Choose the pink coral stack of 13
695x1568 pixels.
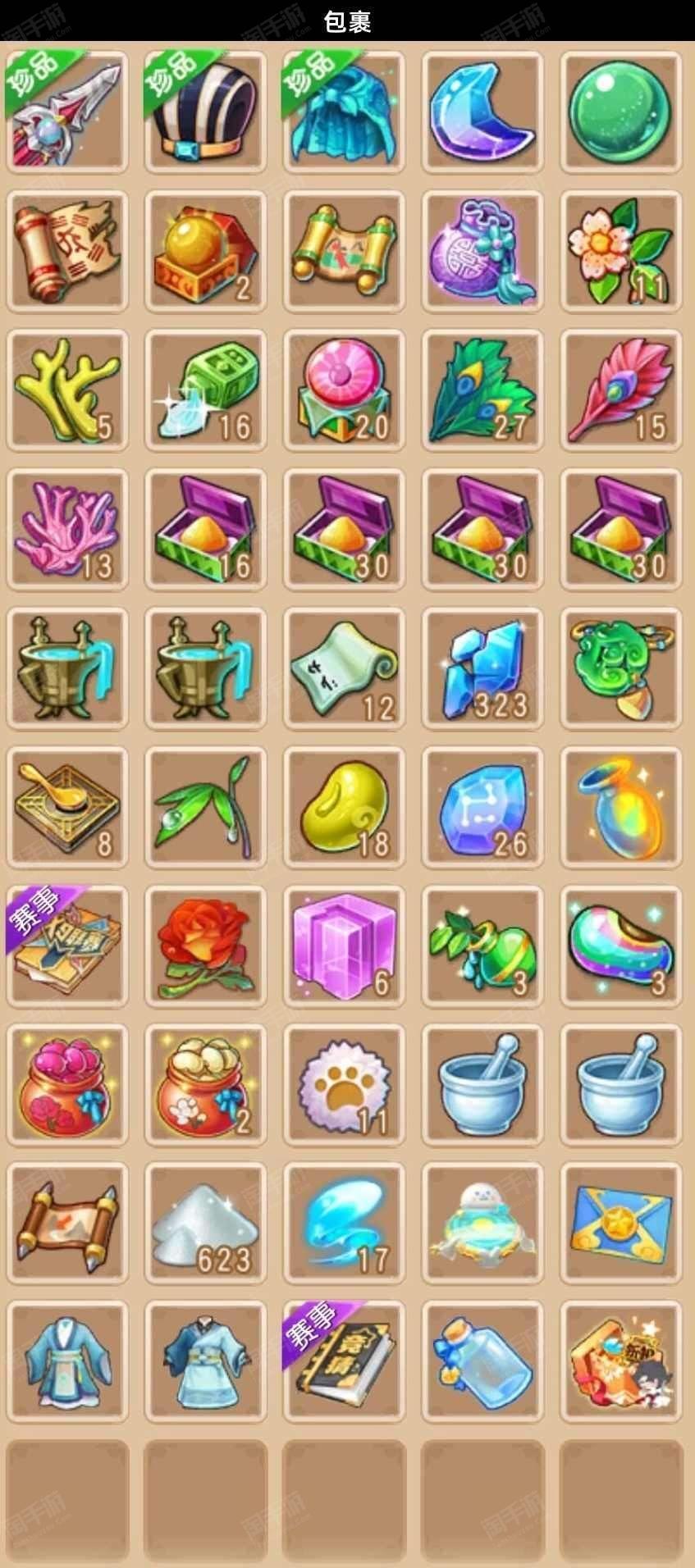click(67, 529)
